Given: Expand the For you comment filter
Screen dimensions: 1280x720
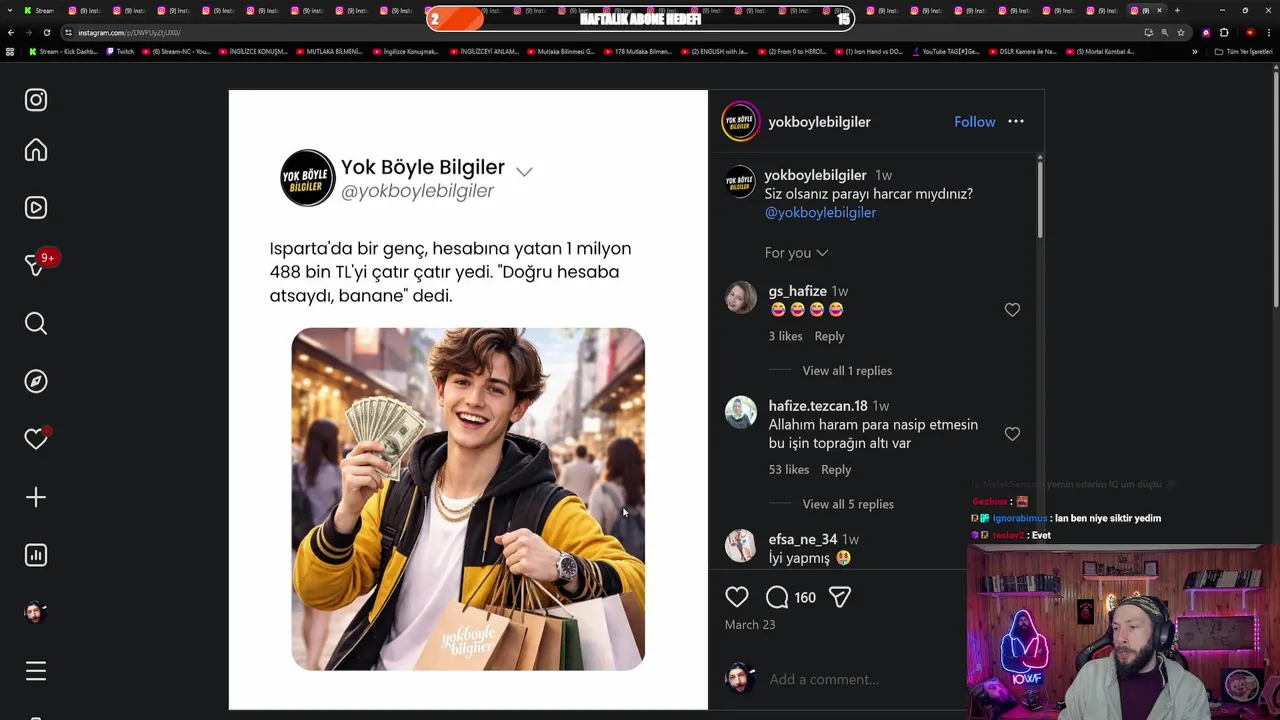Looking at the screenshot, I should tap(796, 253).
